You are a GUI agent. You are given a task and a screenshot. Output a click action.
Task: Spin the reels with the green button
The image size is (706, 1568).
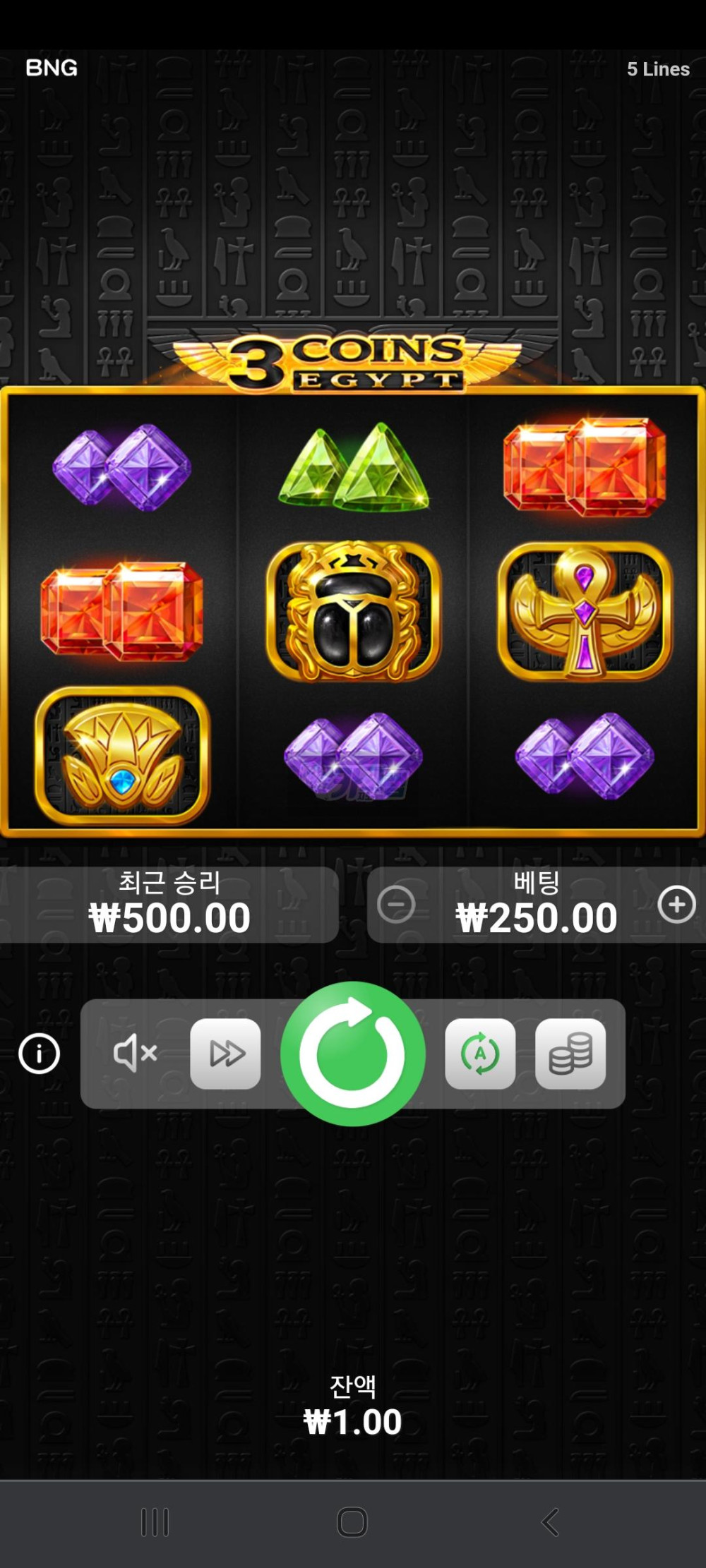[x=352, y=1054]
